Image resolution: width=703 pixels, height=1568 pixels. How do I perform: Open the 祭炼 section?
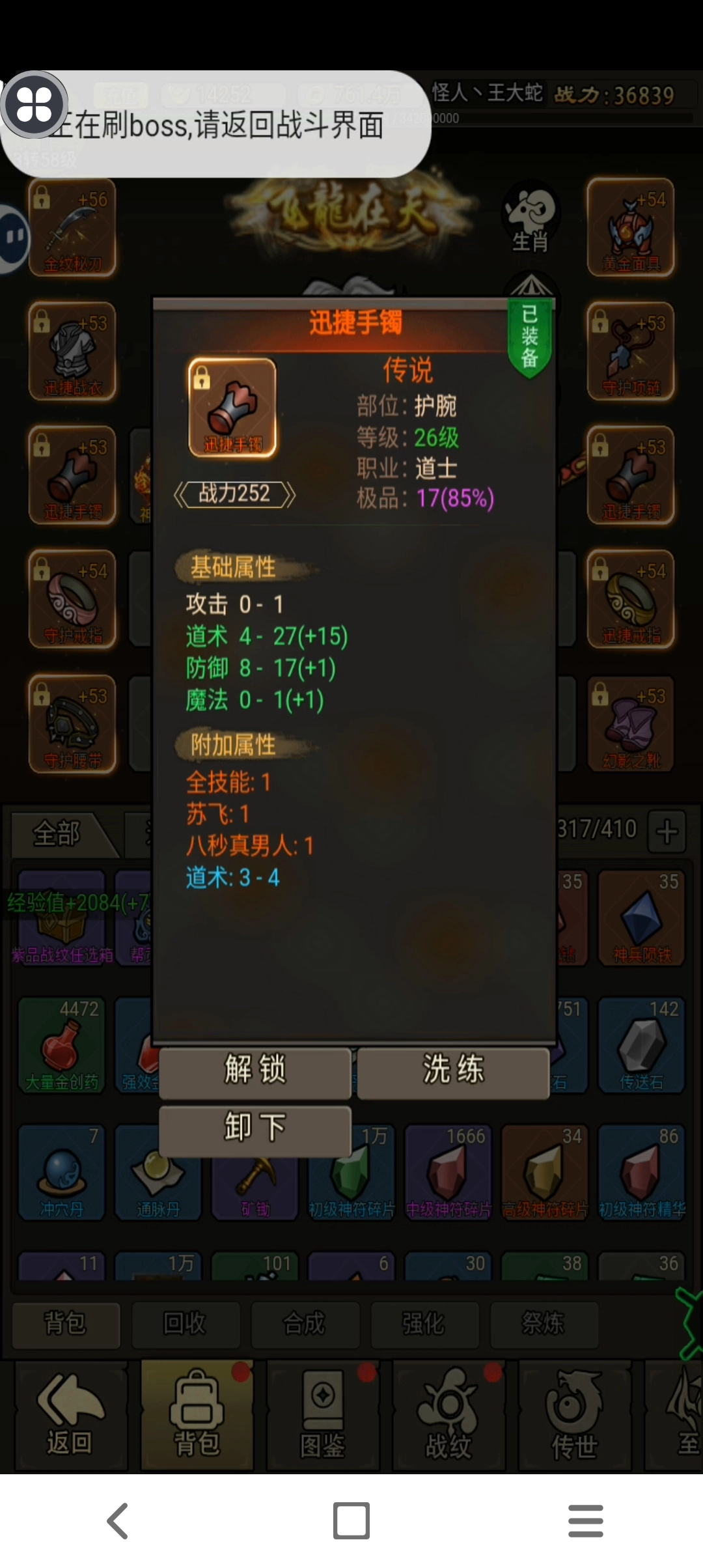coord(544,1323)
